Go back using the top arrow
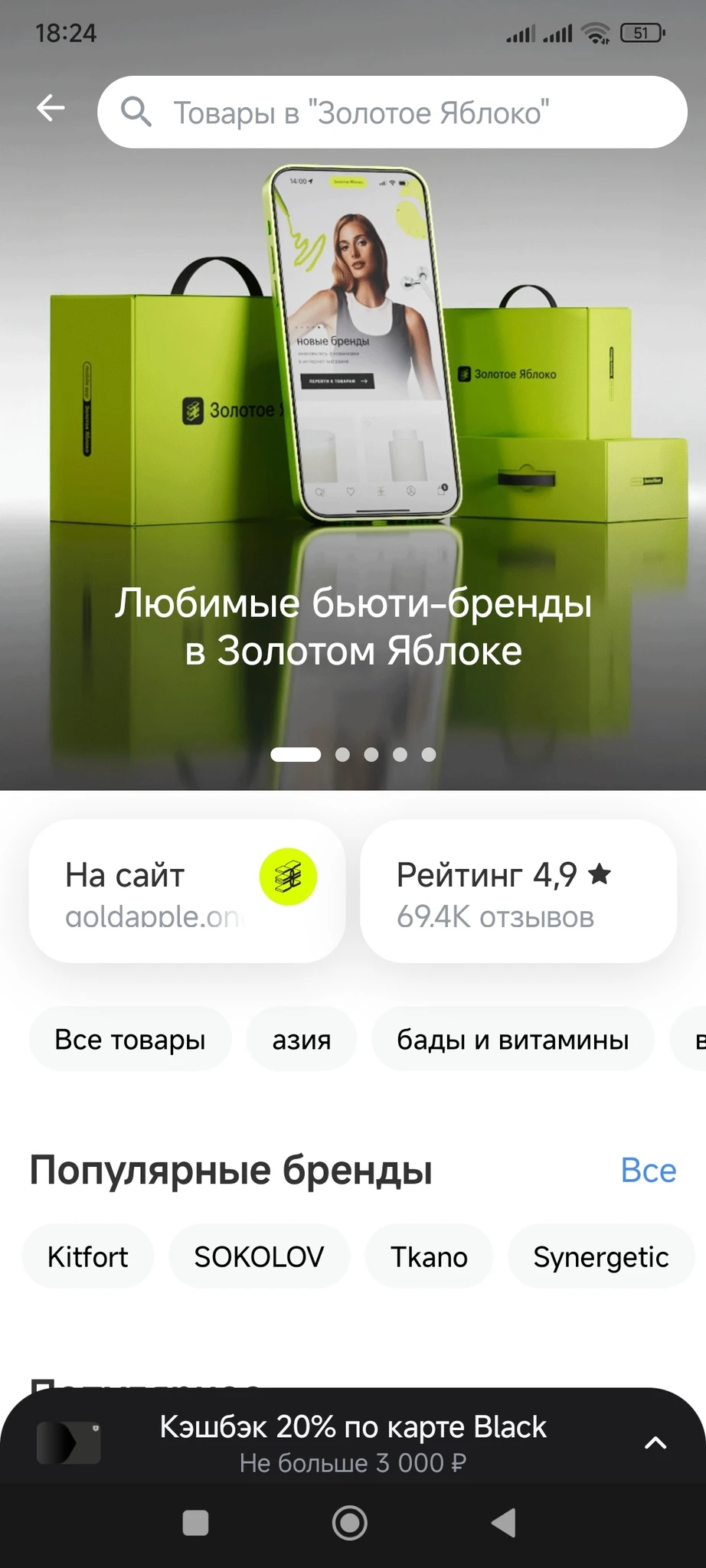 [51, 108]
